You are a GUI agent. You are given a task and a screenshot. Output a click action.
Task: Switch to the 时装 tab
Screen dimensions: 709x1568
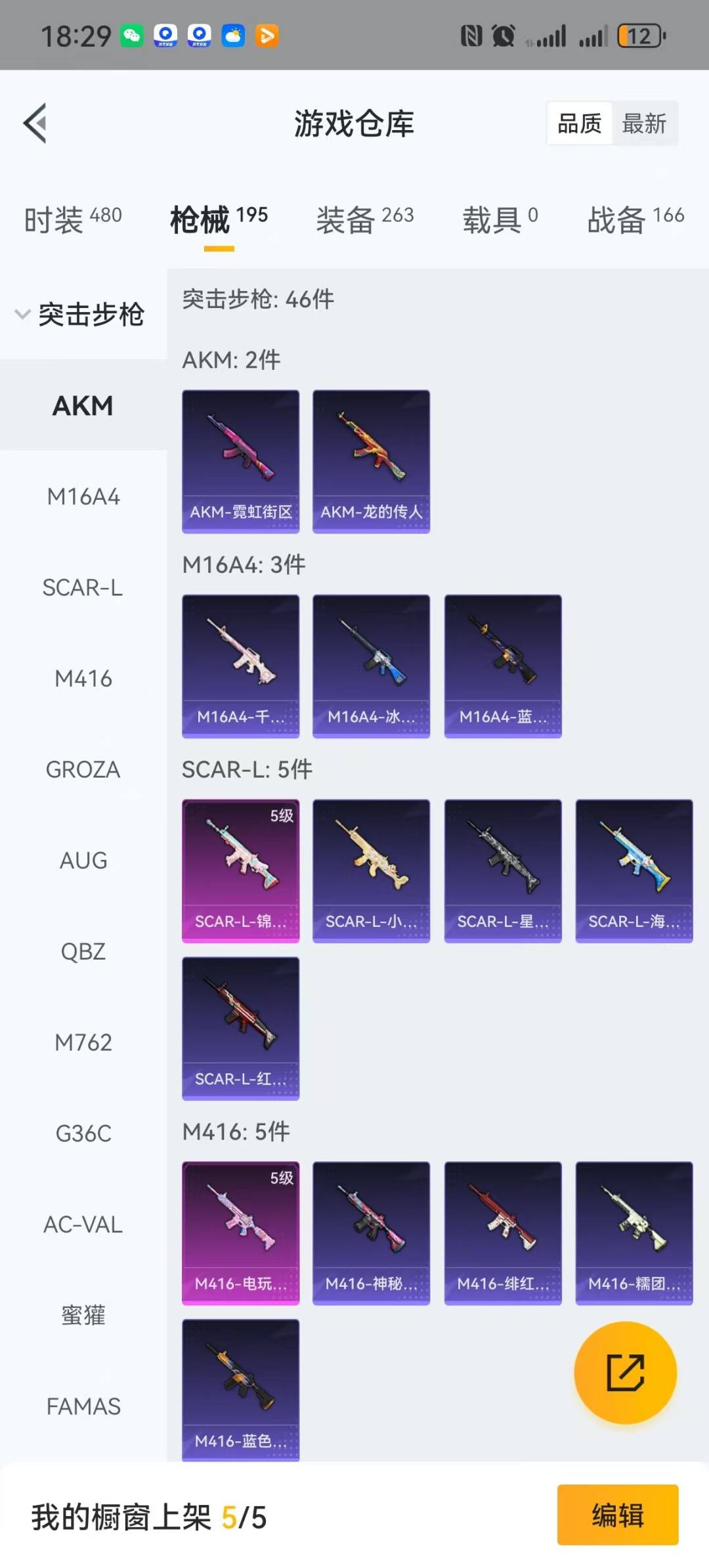pyautogui.click(x=73, y=219)
